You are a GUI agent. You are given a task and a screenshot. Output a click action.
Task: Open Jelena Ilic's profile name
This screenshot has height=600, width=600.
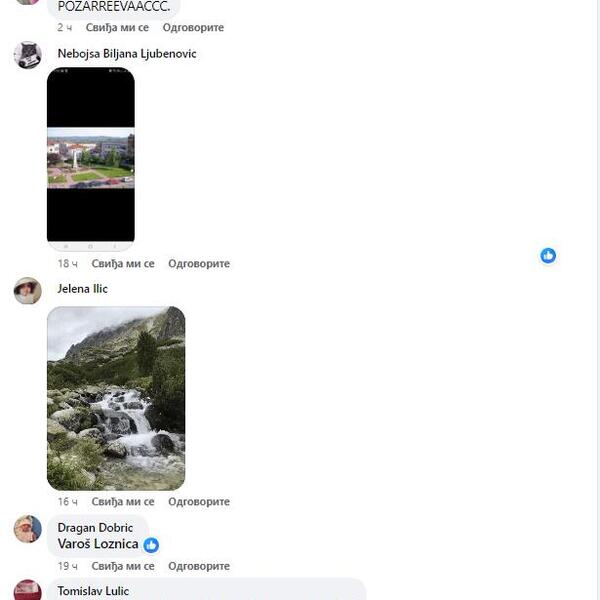pos(82,289)
